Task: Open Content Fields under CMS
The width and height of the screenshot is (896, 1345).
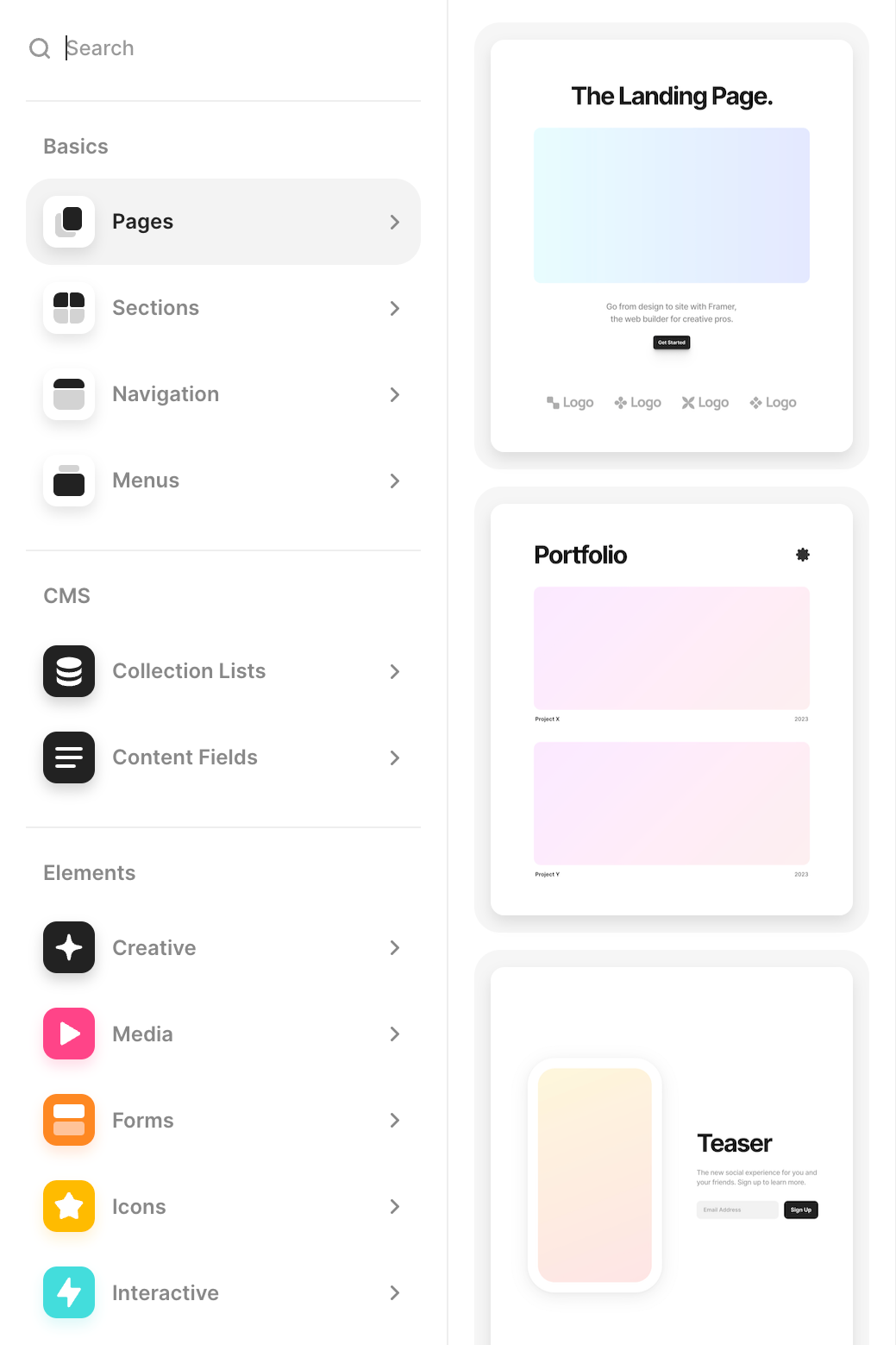Action: pyautogui.click(x=222, y=757)
